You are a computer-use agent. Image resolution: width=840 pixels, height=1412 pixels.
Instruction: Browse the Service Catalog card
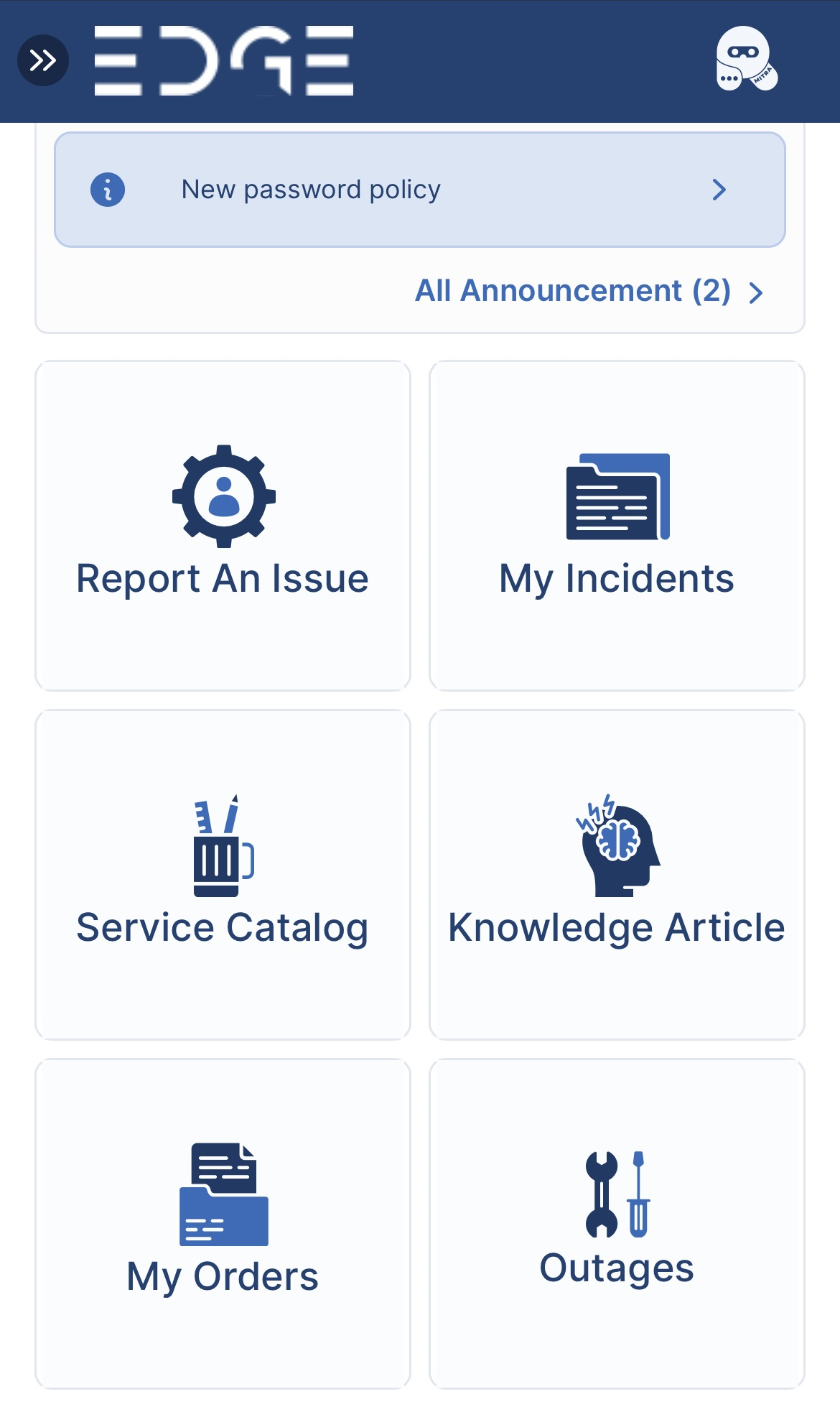pyautogui.click(x=223, y=875)
